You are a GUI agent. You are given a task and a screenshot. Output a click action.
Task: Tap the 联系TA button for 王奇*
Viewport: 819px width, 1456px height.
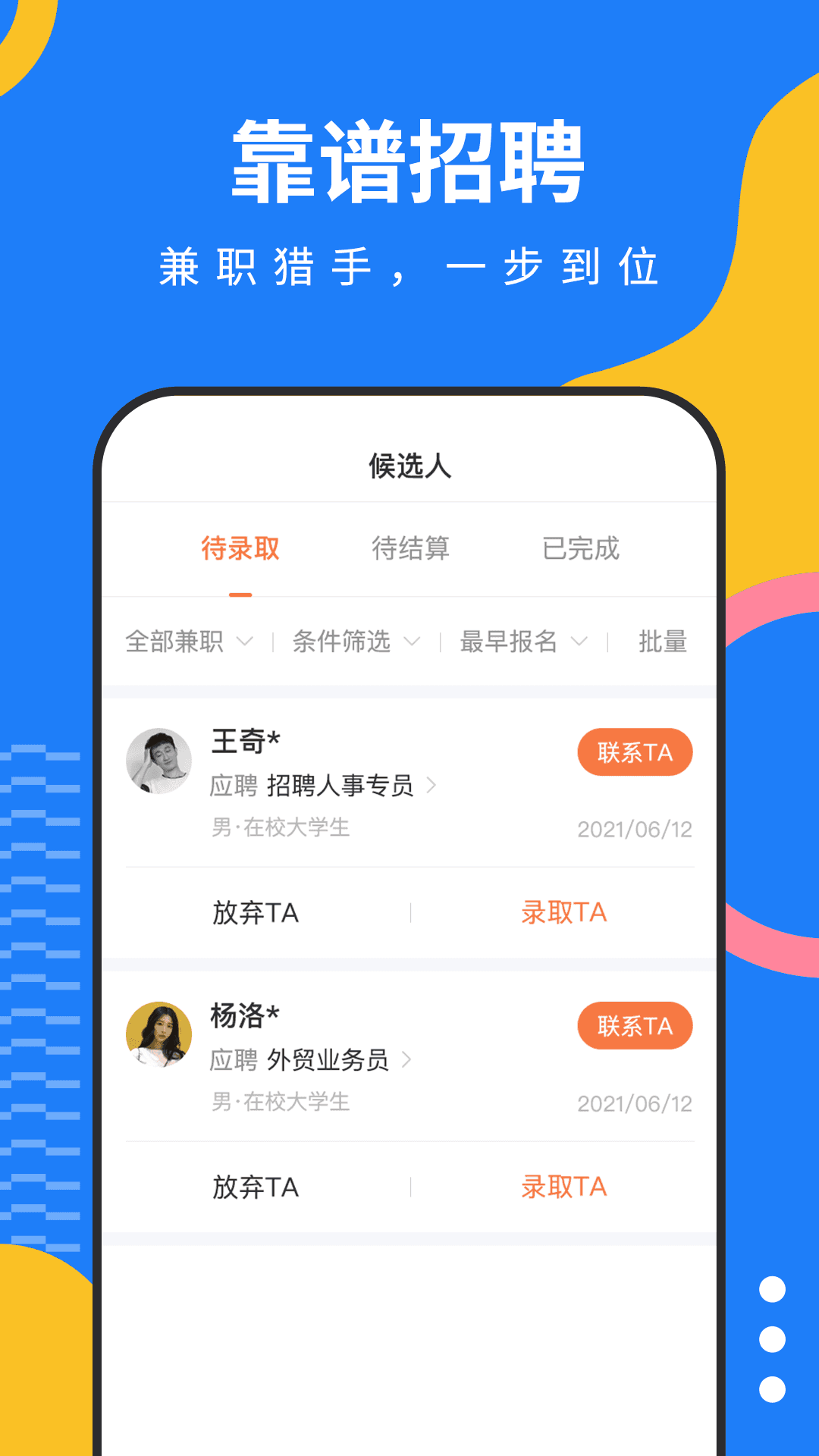(635, 752)
